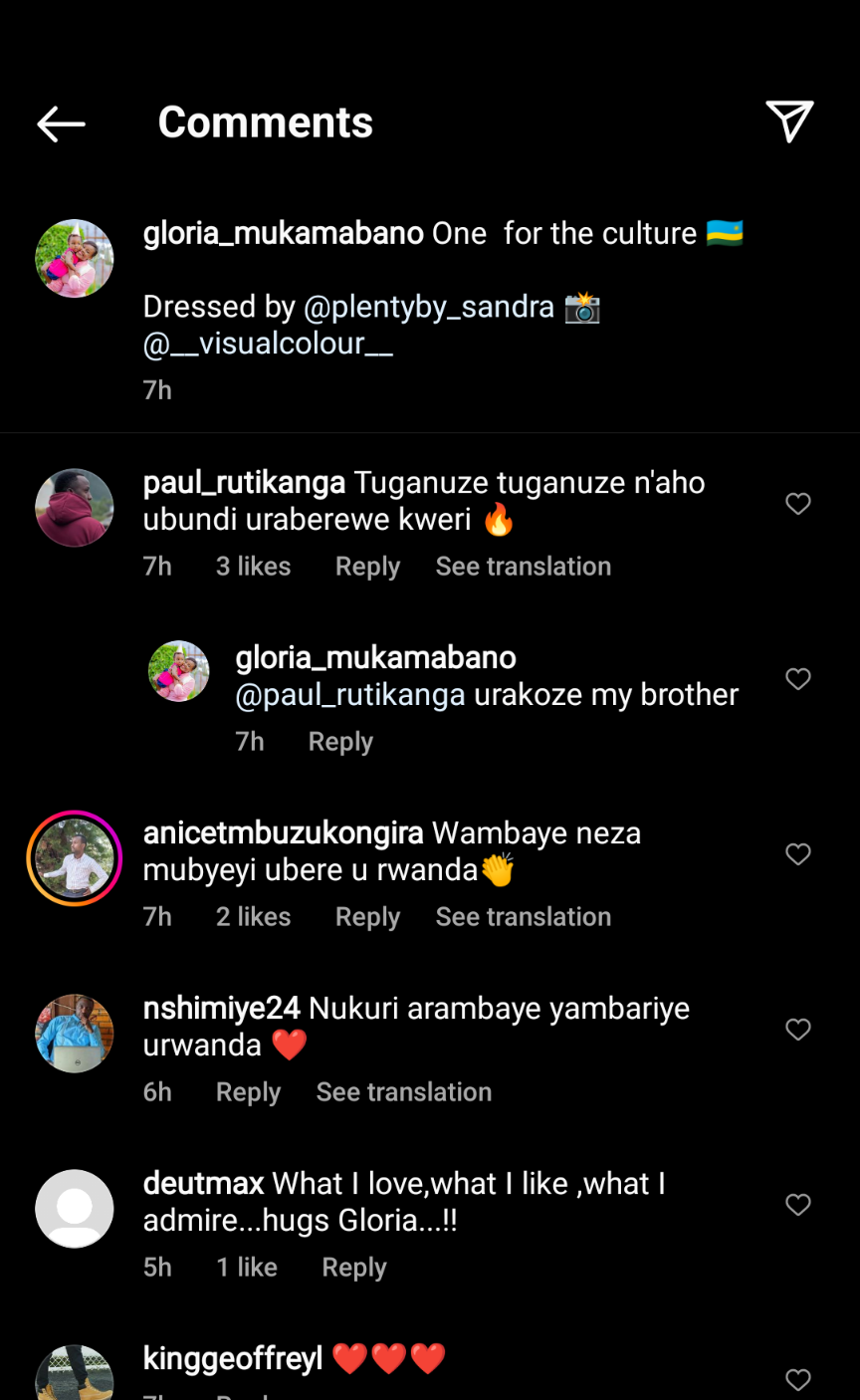The image size is (860, 1400).
Task: Like kinggeoffreyl's hearts comment
Action: pos(798,1380)
